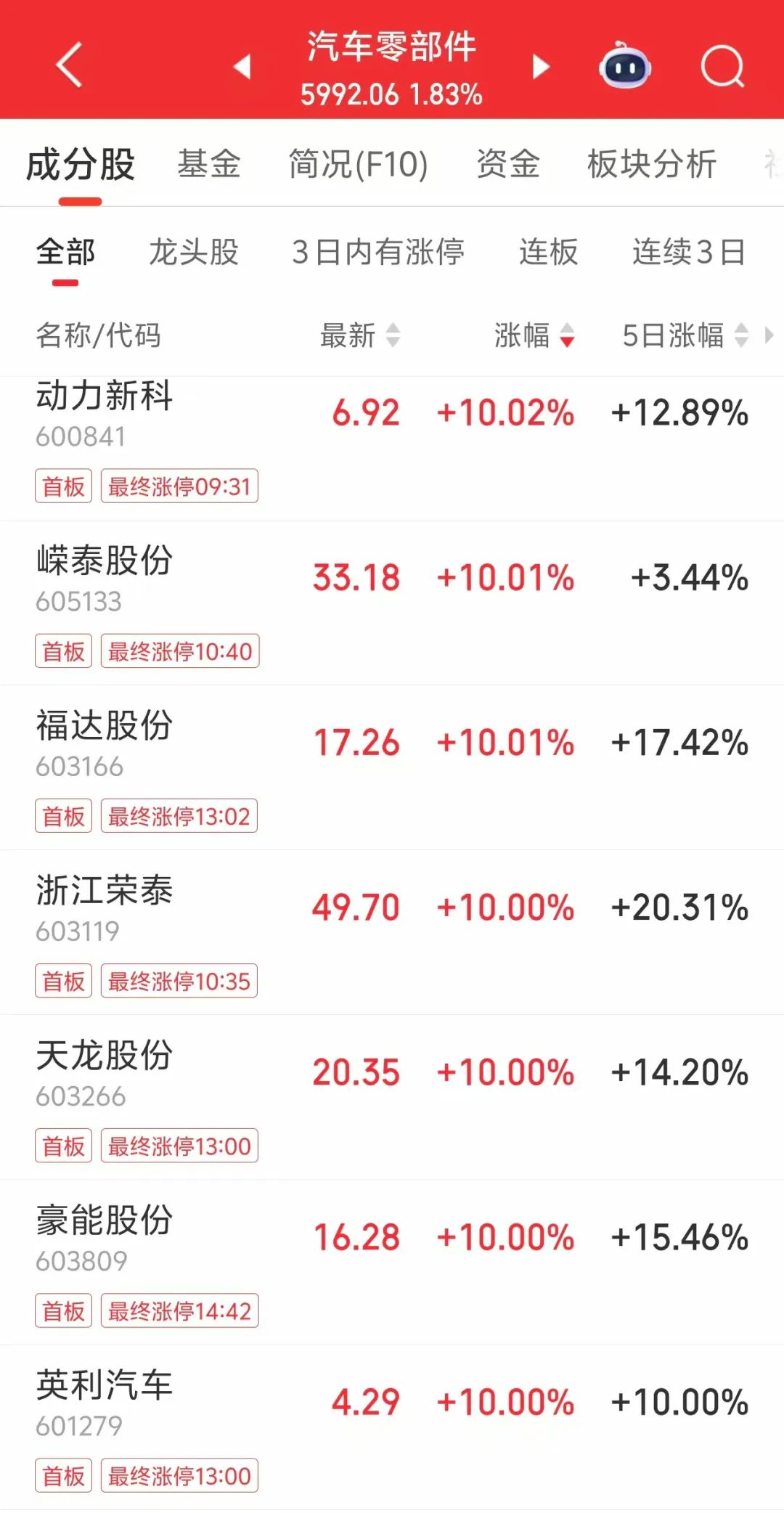Open the 简况(F10) tab
784x1513 pixels.
click(359, 164)
